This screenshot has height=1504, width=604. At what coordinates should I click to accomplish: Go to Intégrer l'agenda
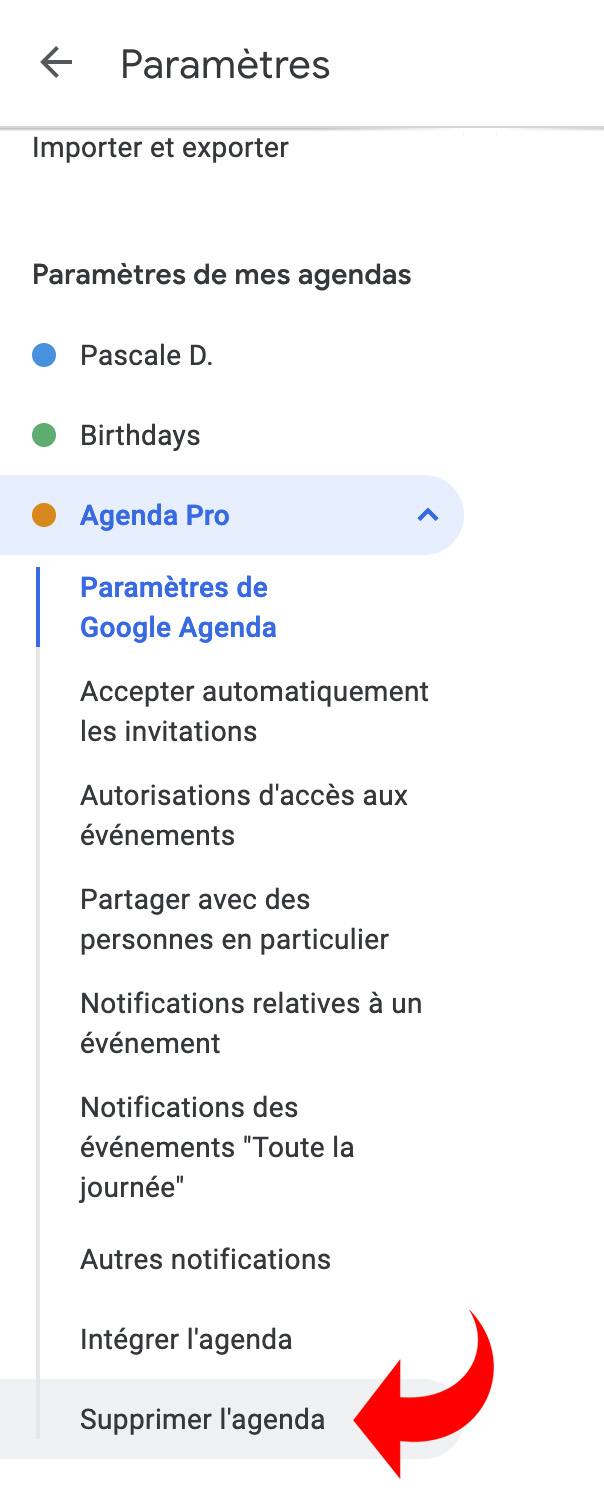coord(186,1339)
